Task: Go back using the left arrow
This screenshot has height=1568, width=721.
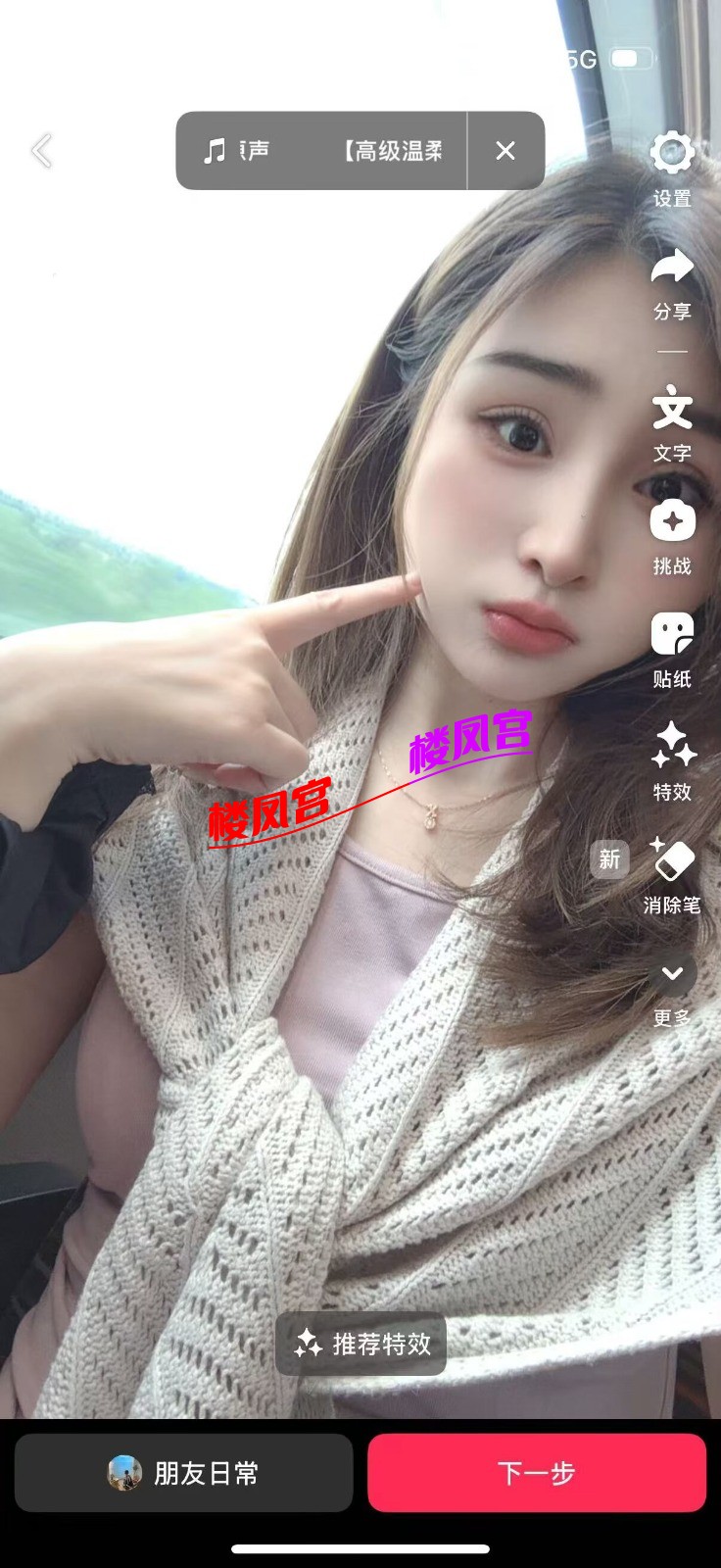Action: pos(41,151)
